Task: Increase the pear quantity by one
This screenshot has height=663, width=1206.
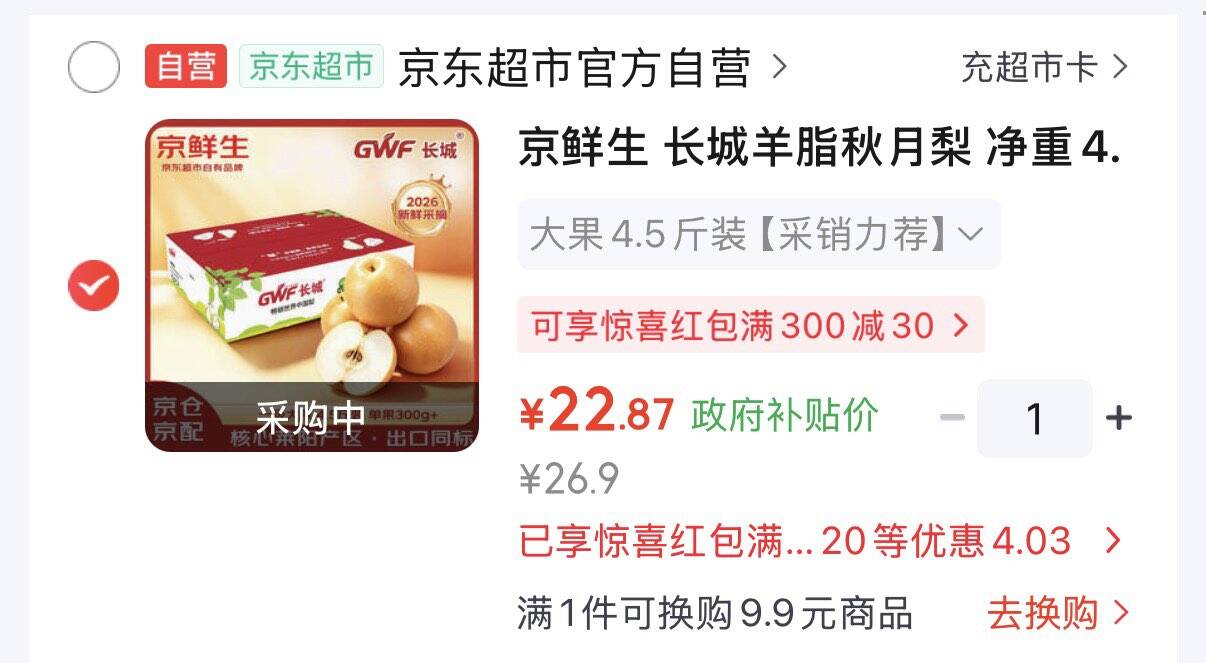Action: 1119,417
